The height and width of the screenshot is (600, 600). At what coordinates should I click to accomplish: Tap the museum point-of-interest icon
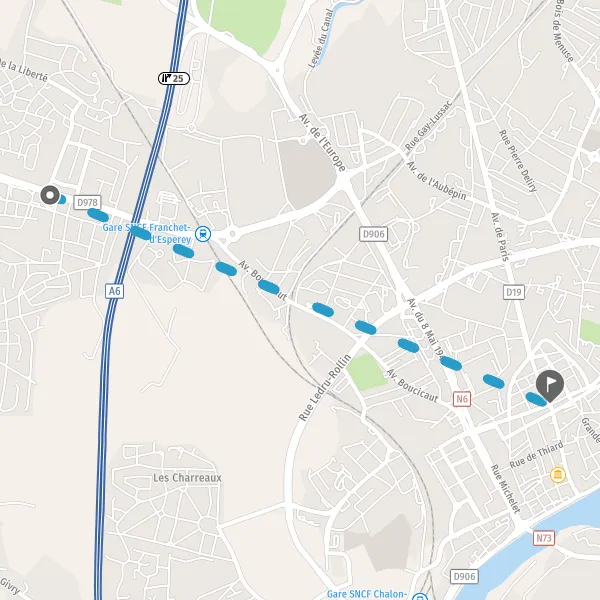point(558,475)
